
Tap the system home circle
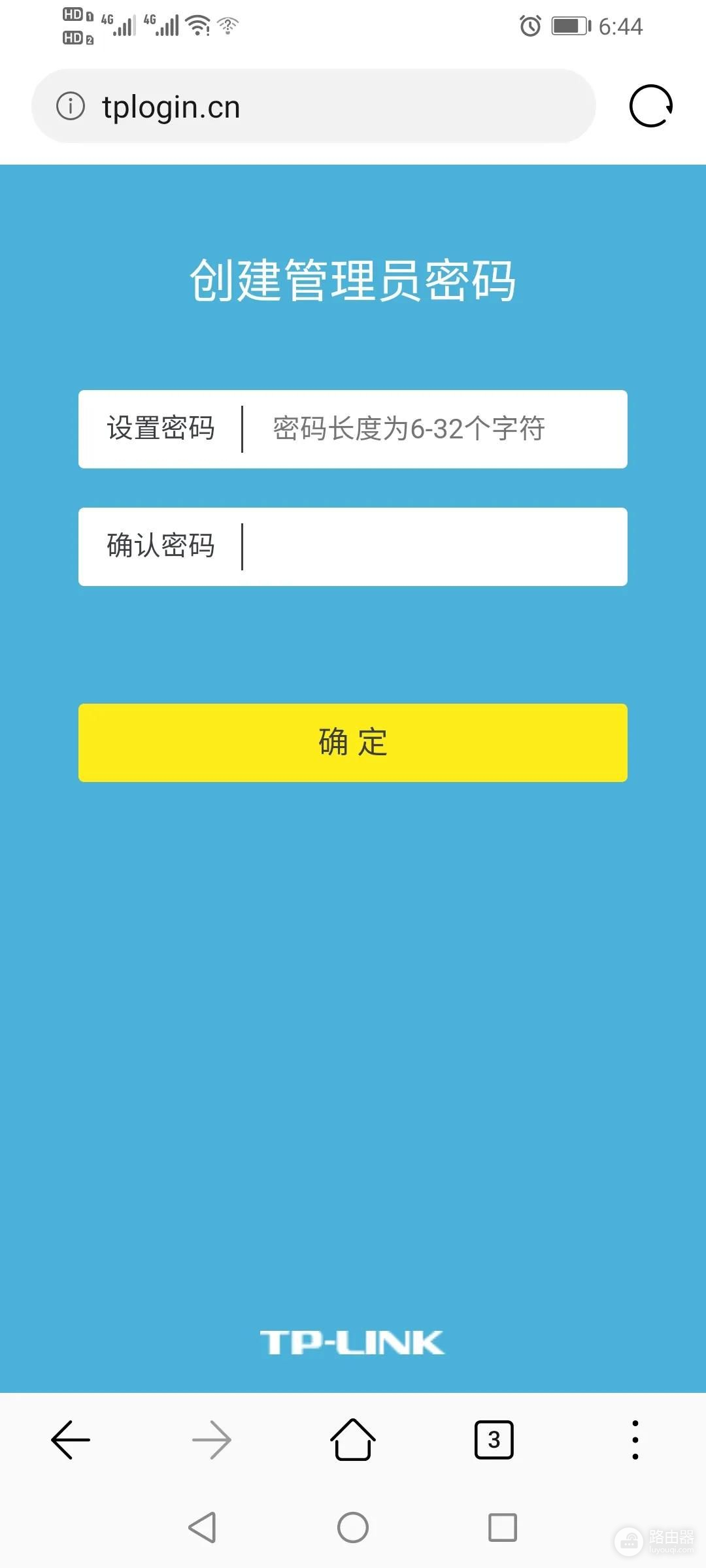coord(353,1527)
